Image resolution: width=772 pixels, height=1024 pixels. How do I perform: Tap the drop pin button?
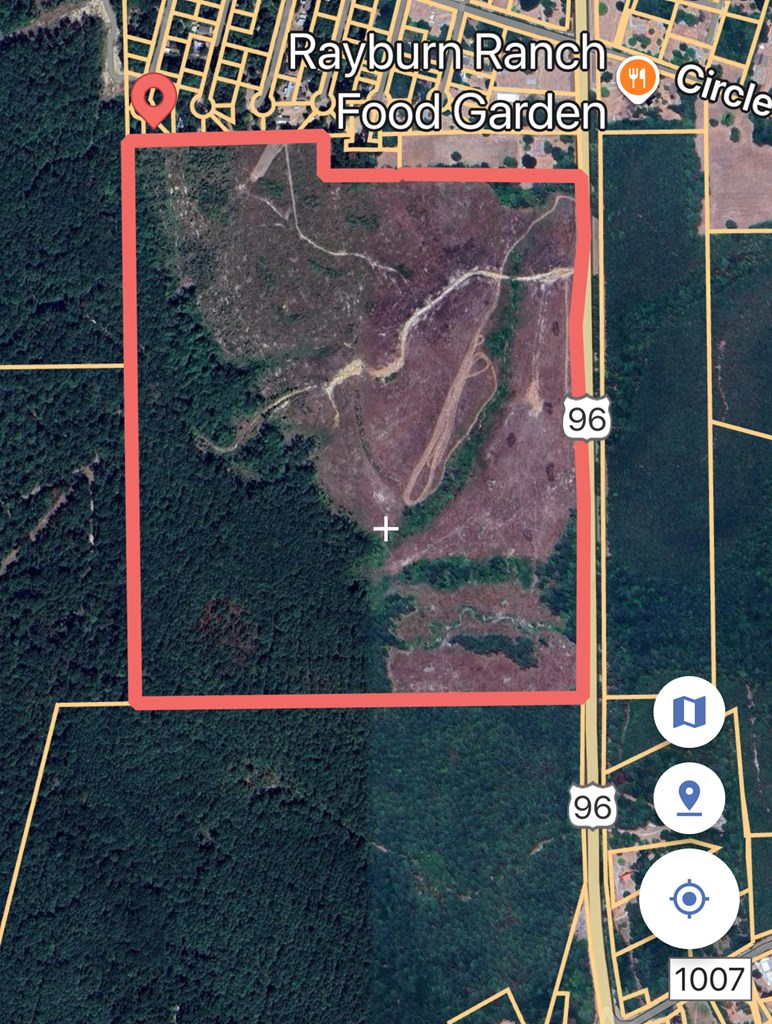click(689, 798)
